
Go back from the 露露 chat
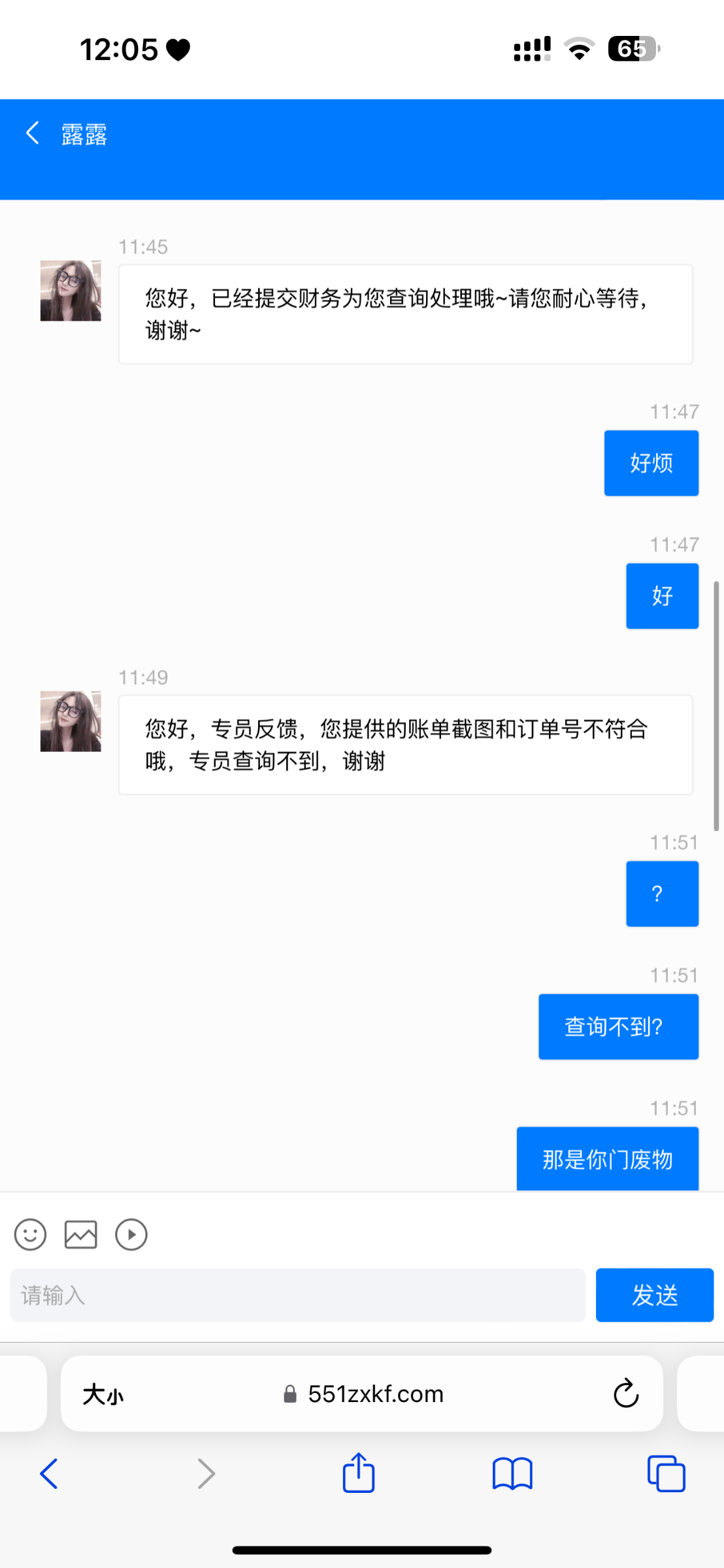click(33, 133)
